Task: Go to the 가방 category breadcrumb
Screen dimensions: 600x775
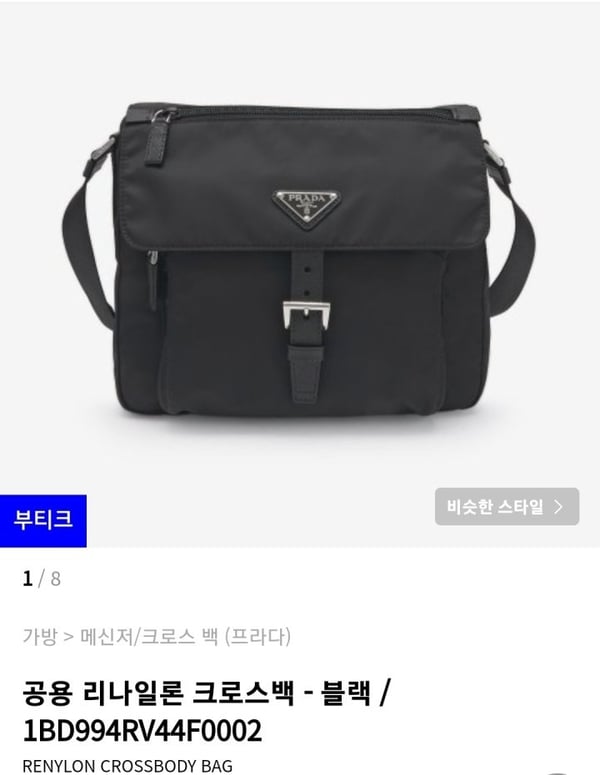Action: coord(39,636)
